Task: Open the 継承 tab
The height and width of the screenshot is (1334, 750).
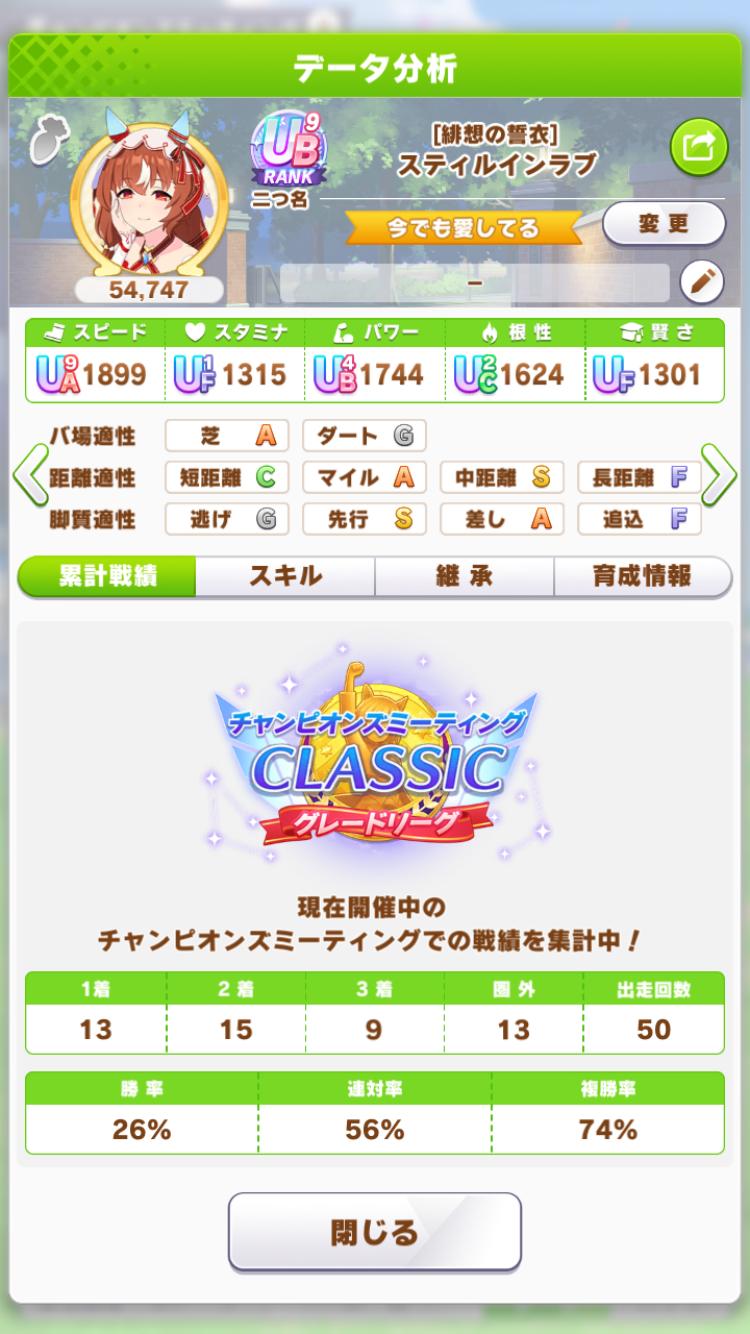Action: coord(464,577)
